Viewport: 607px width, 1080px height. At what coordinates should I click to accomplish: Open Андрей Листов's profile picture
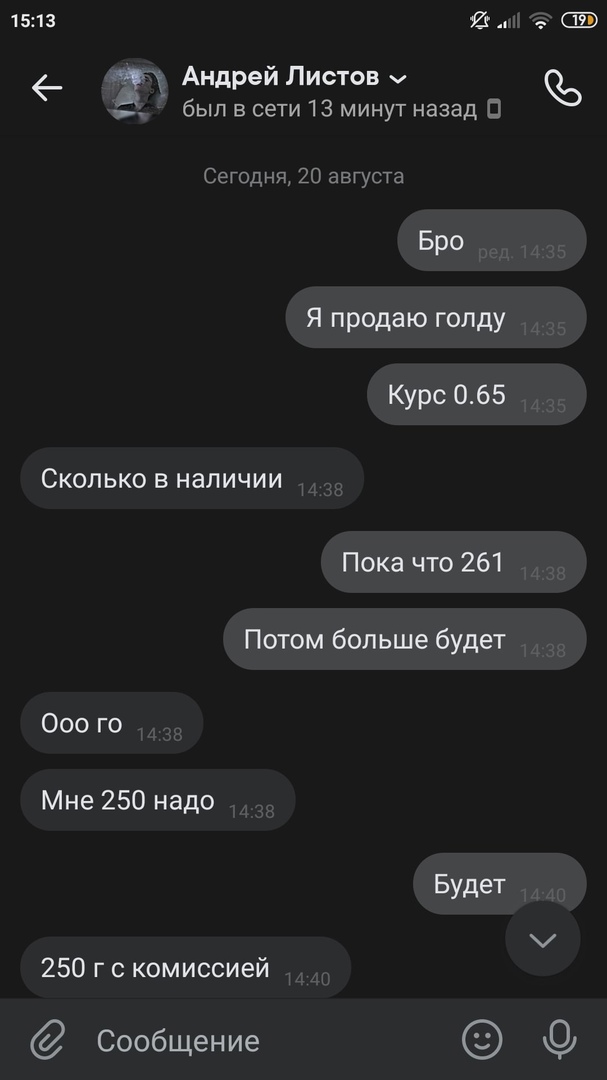pos(135,91)
